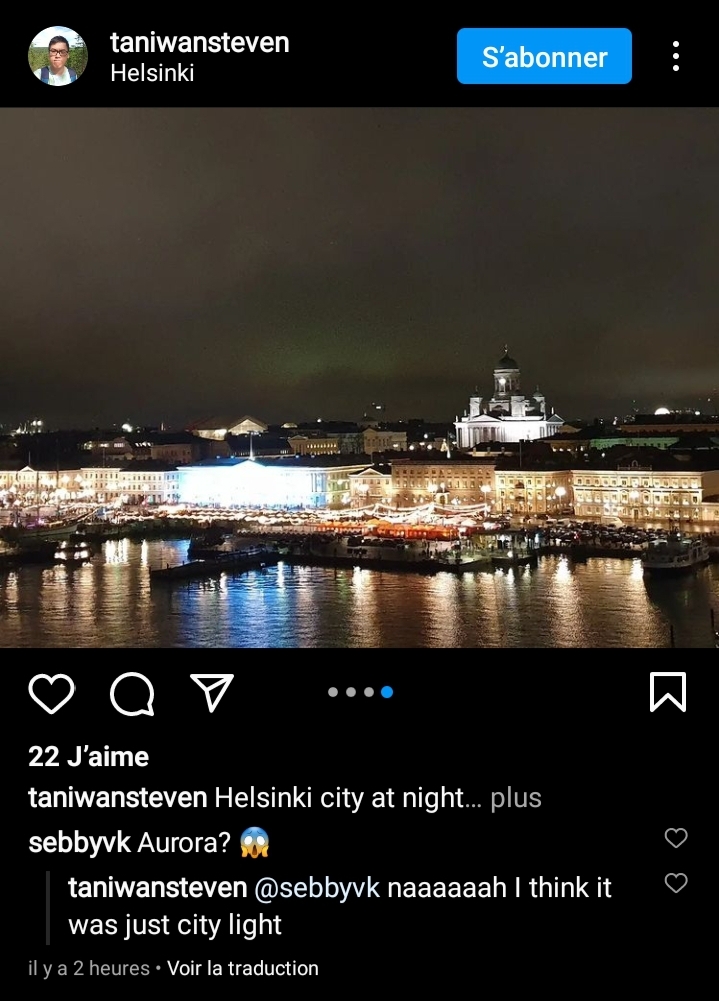Like the post with the heart icon
719x1001 pixels.
[x=51, y=692]
